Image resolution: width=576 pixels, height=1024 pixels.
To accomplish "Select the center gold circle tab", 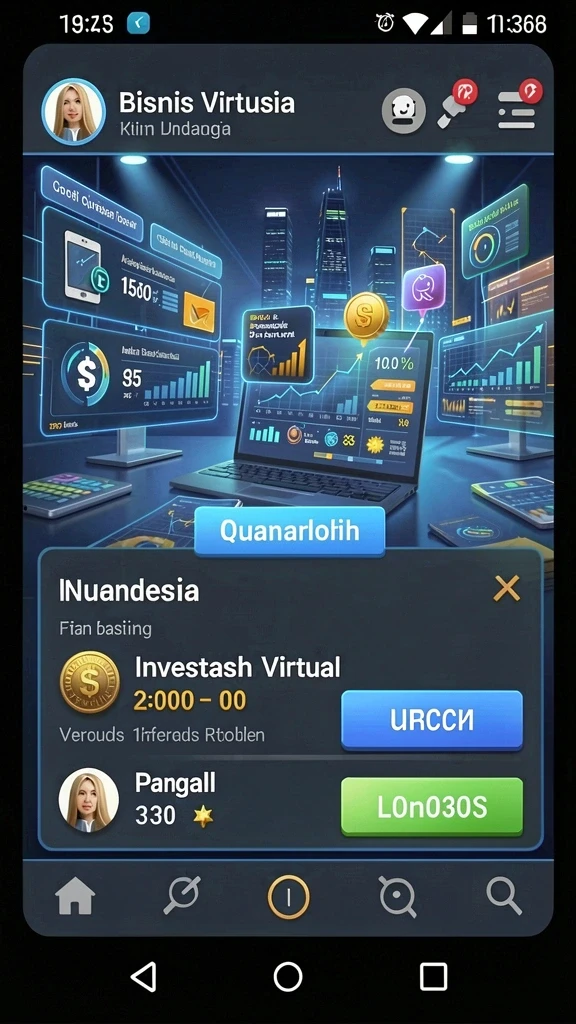I will 288,897.
